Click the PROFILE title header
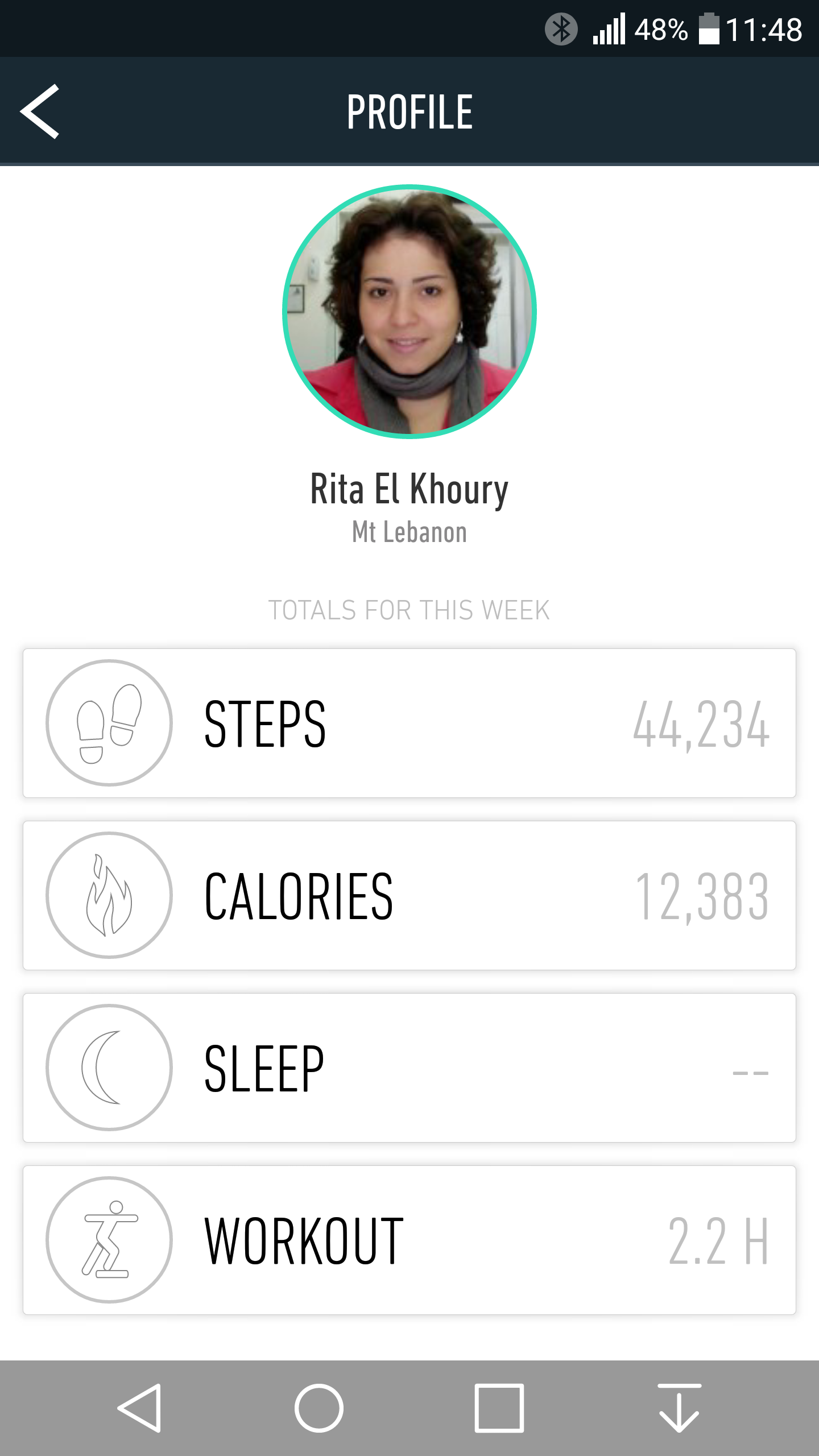Image resolution: width=819 pixels, height=1456 pixels. [409, 111]
